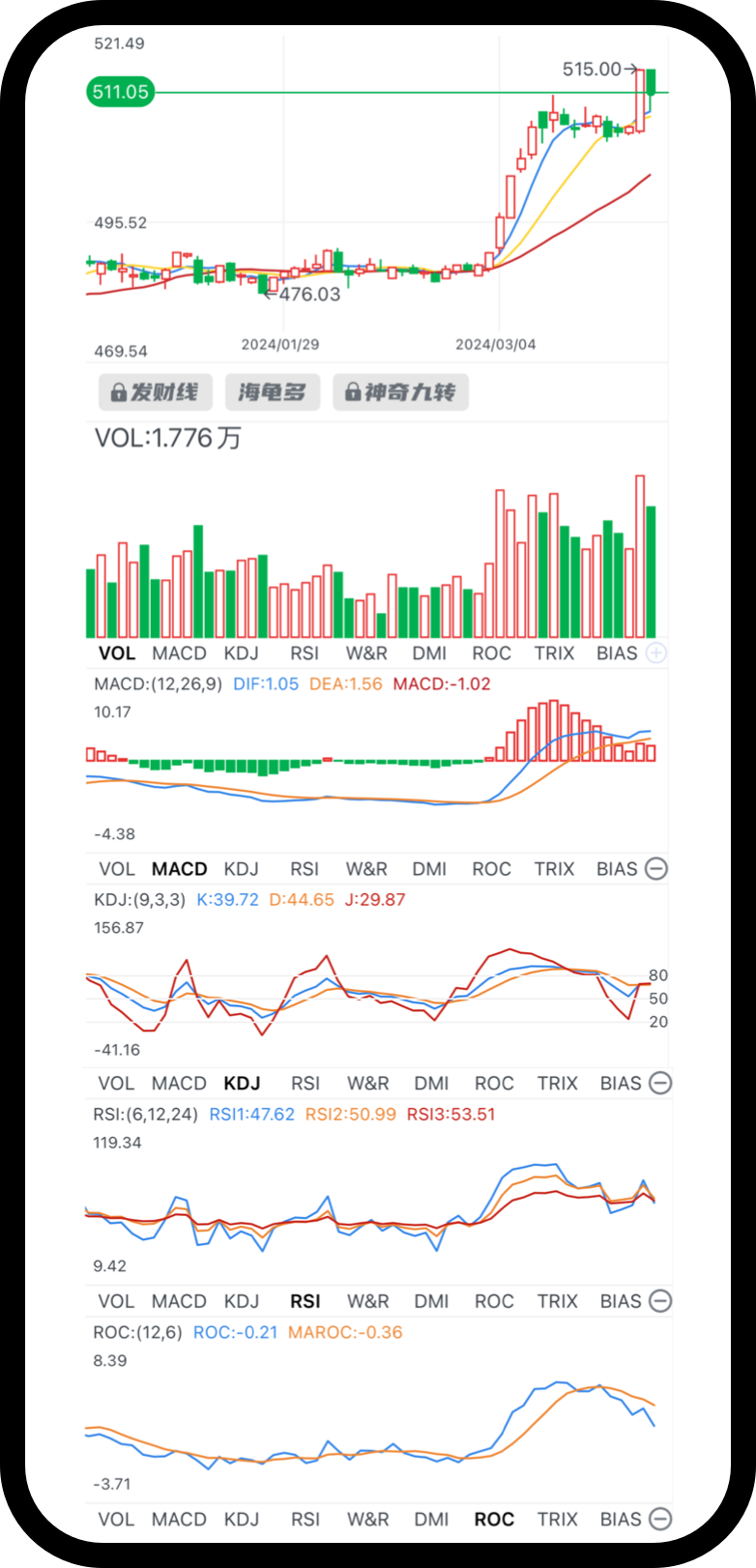Switch the volume panel to W&R
The width and height of the screenshot is (756, 1568).
click(366, 653)
